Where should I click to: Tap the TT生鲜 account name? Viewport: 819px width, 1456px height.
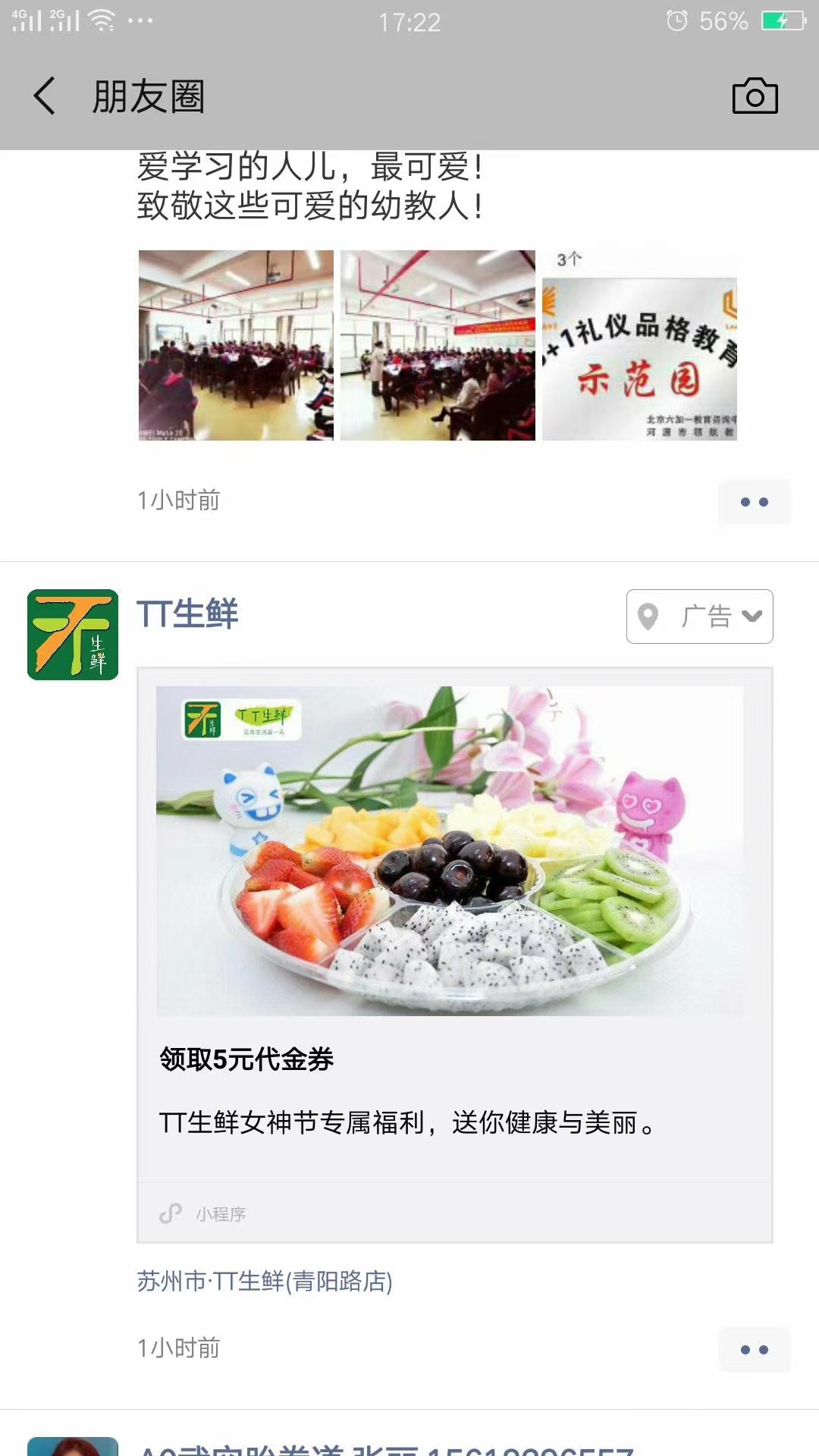tap(187, 614)
